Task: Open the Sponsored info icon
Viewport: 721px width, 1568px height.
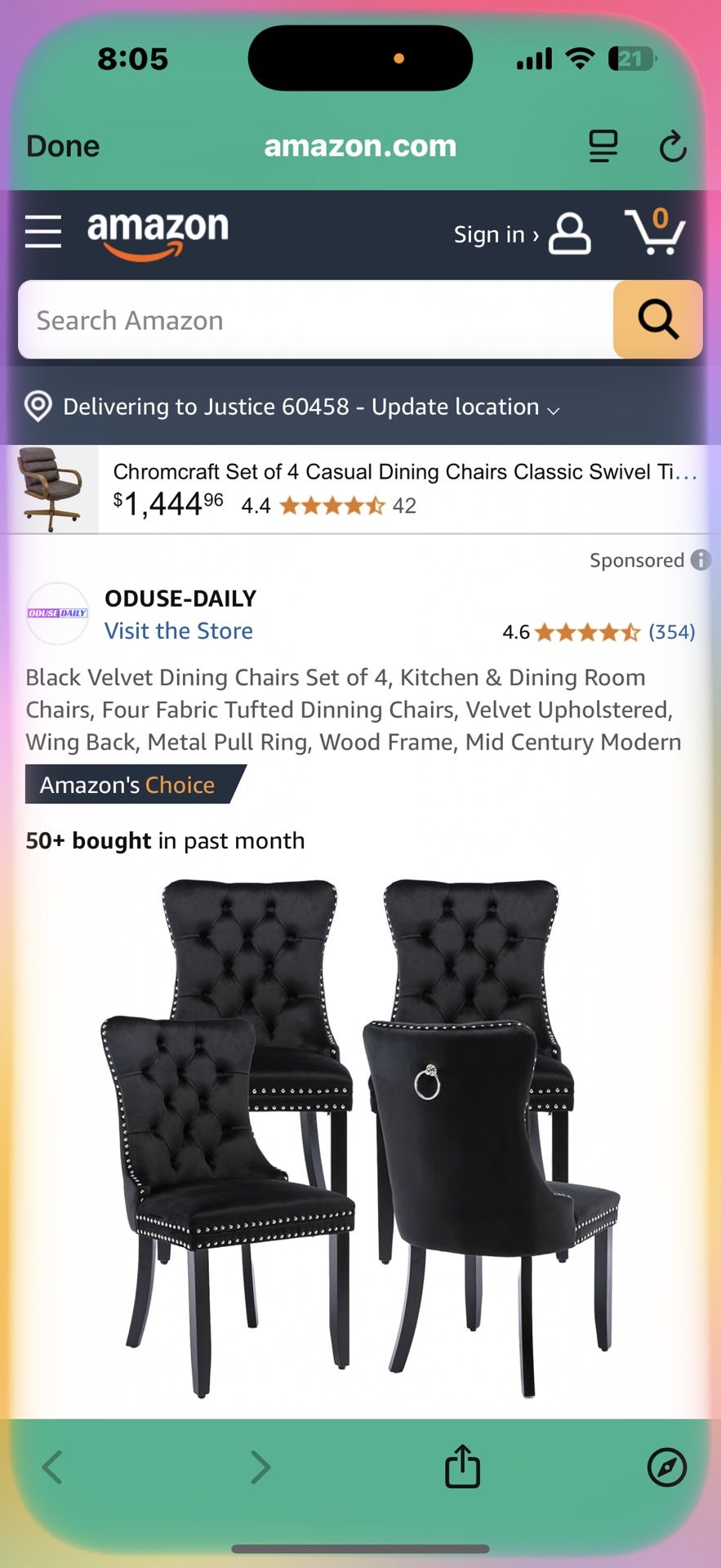Action: click(x=700, y=560)
